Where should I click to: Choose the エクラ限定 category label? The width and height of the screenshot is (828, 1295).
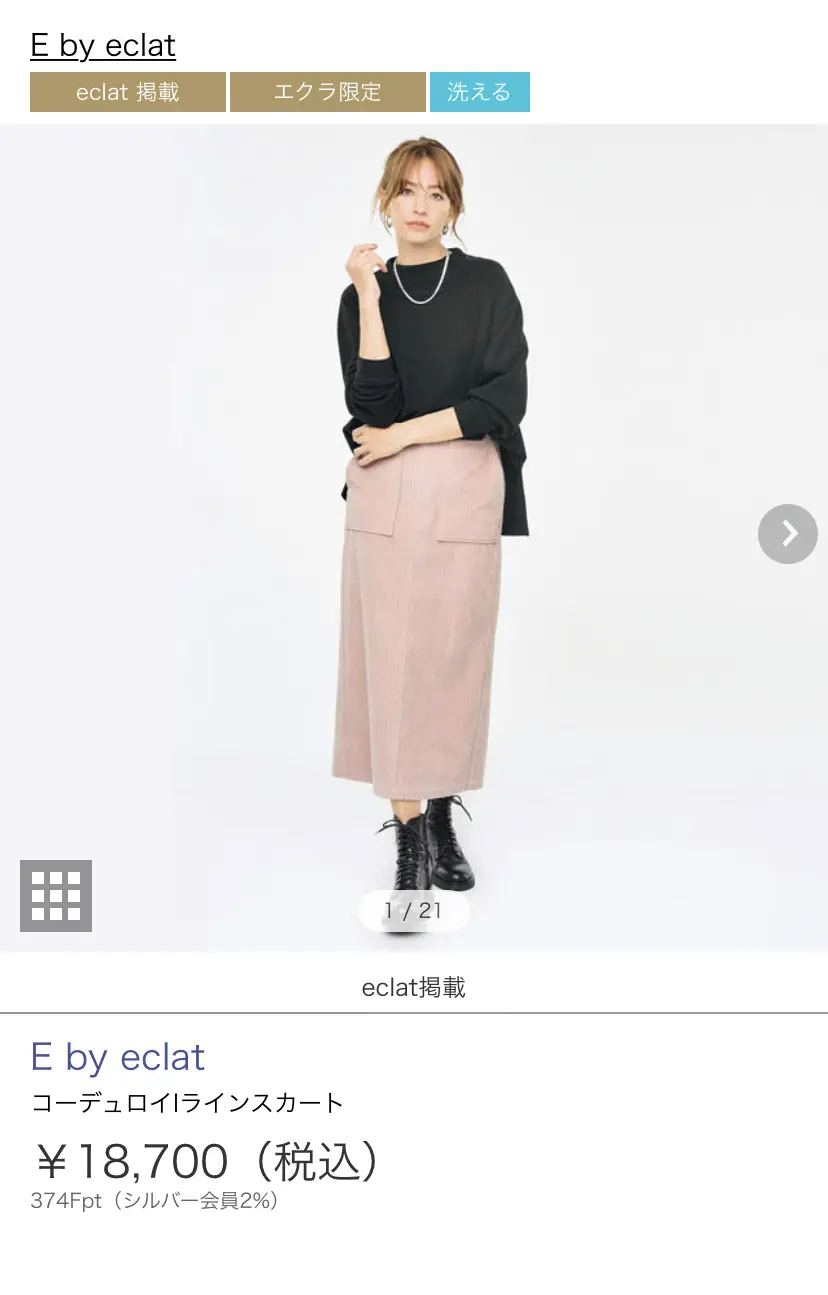328,91
